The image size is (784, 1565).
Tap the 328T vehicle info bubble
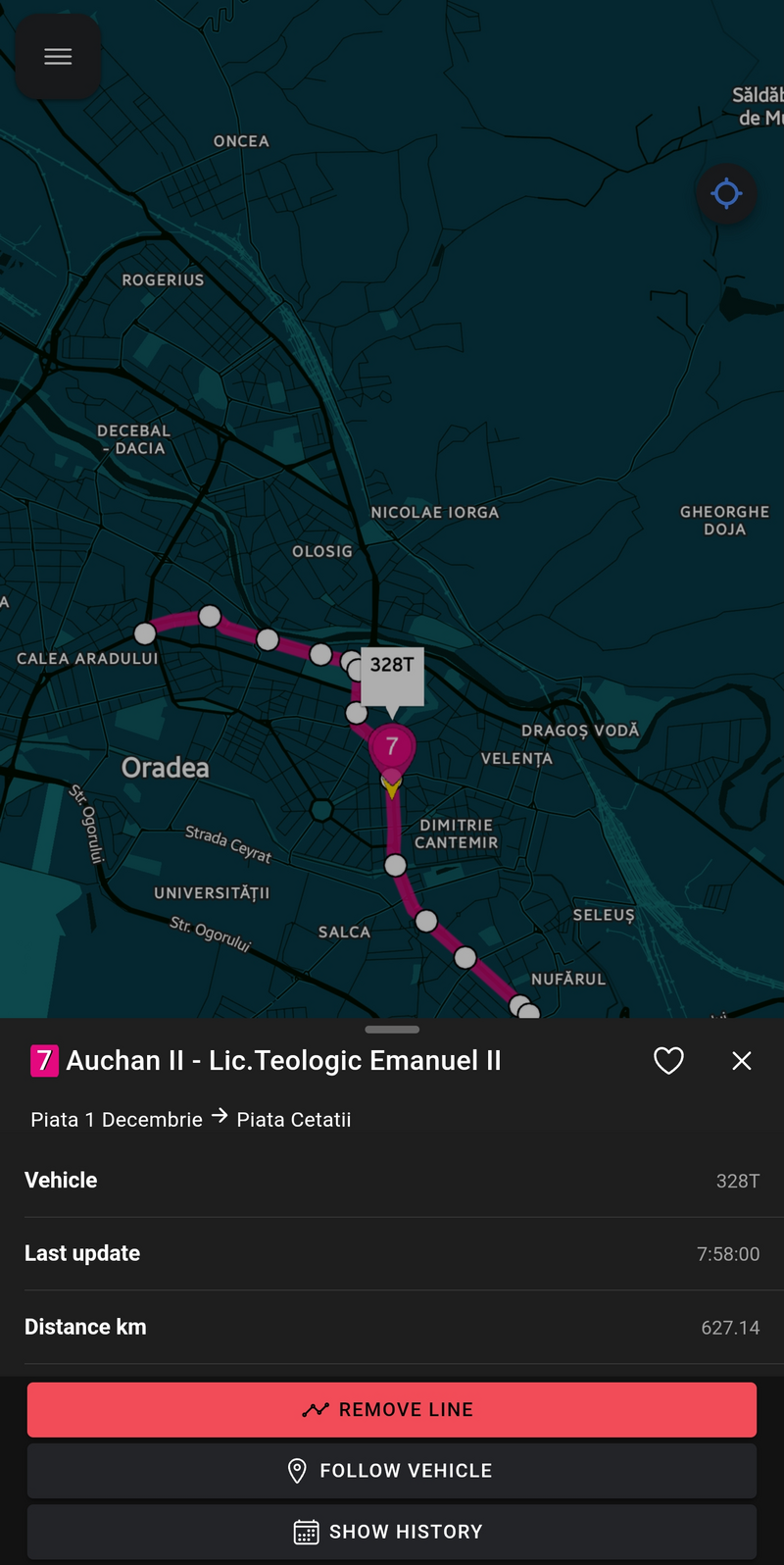point(392,675)
